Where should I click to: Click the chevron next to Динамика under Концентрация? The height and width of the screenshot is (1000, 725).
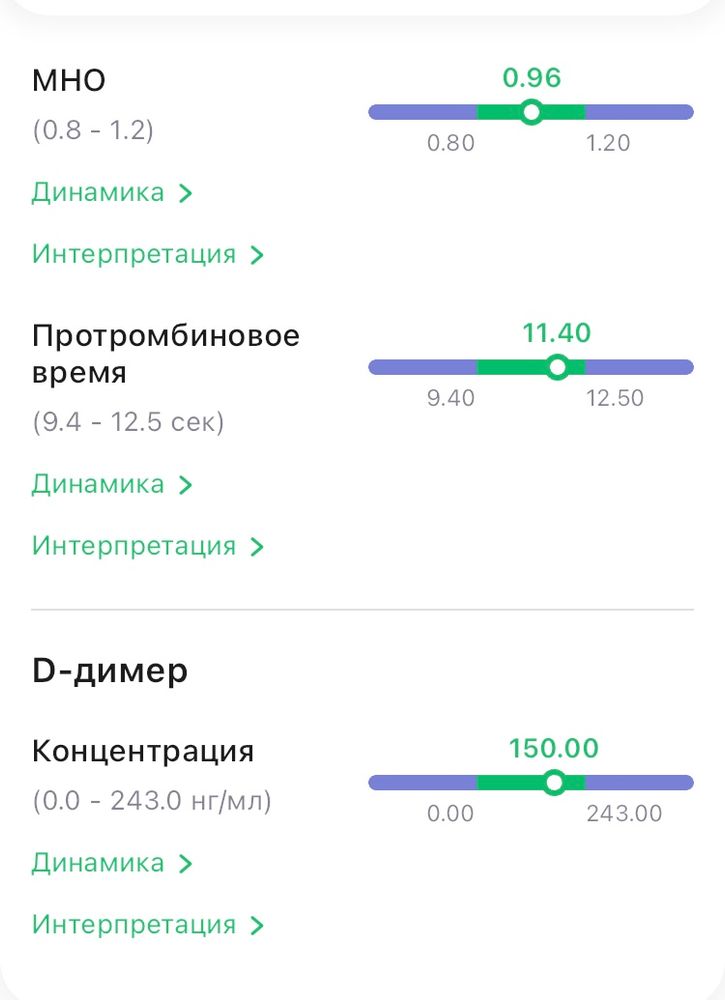(x=186, y=862)
